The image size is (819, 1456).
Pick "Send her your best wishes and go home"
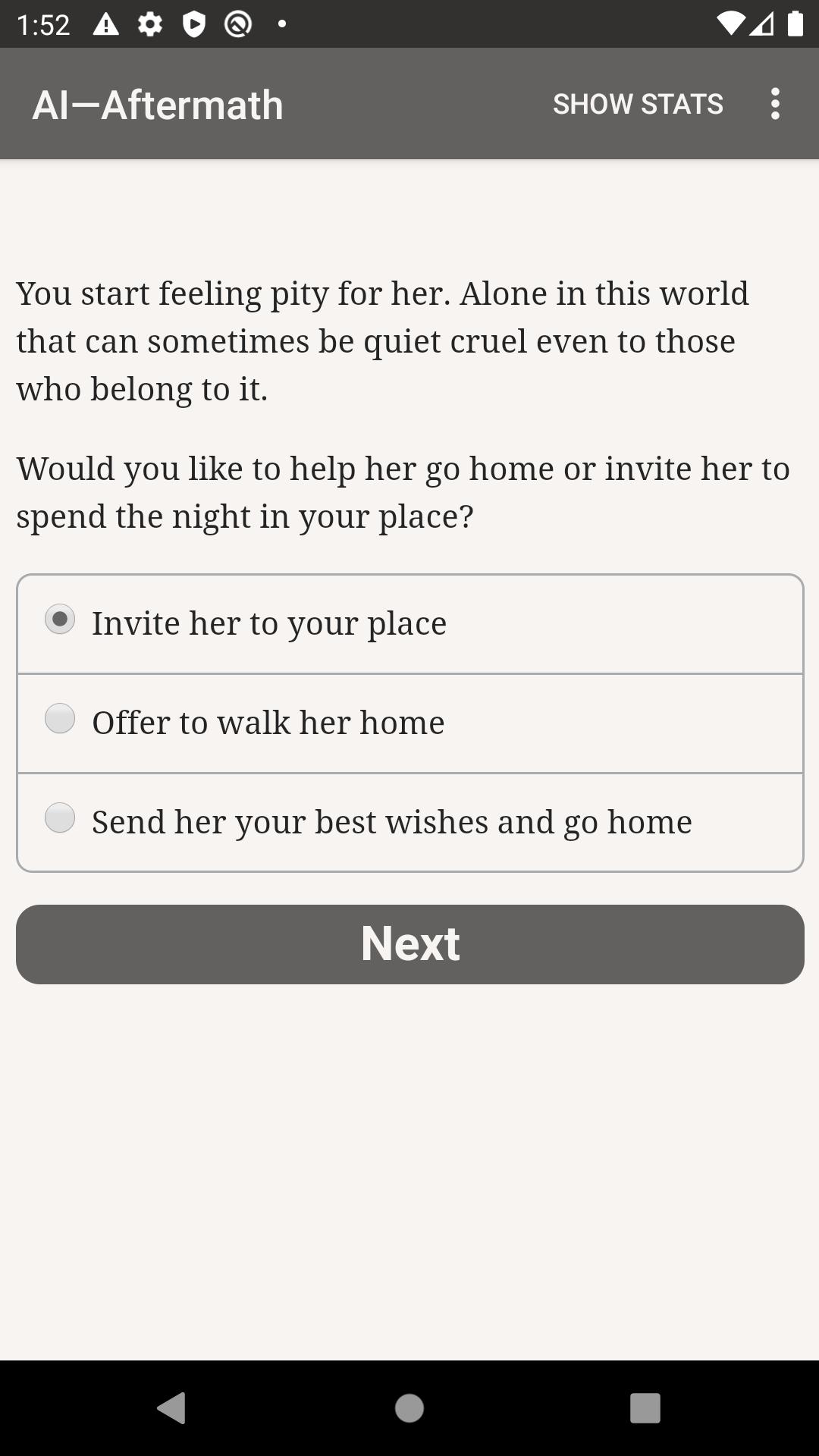click(409, 822)
